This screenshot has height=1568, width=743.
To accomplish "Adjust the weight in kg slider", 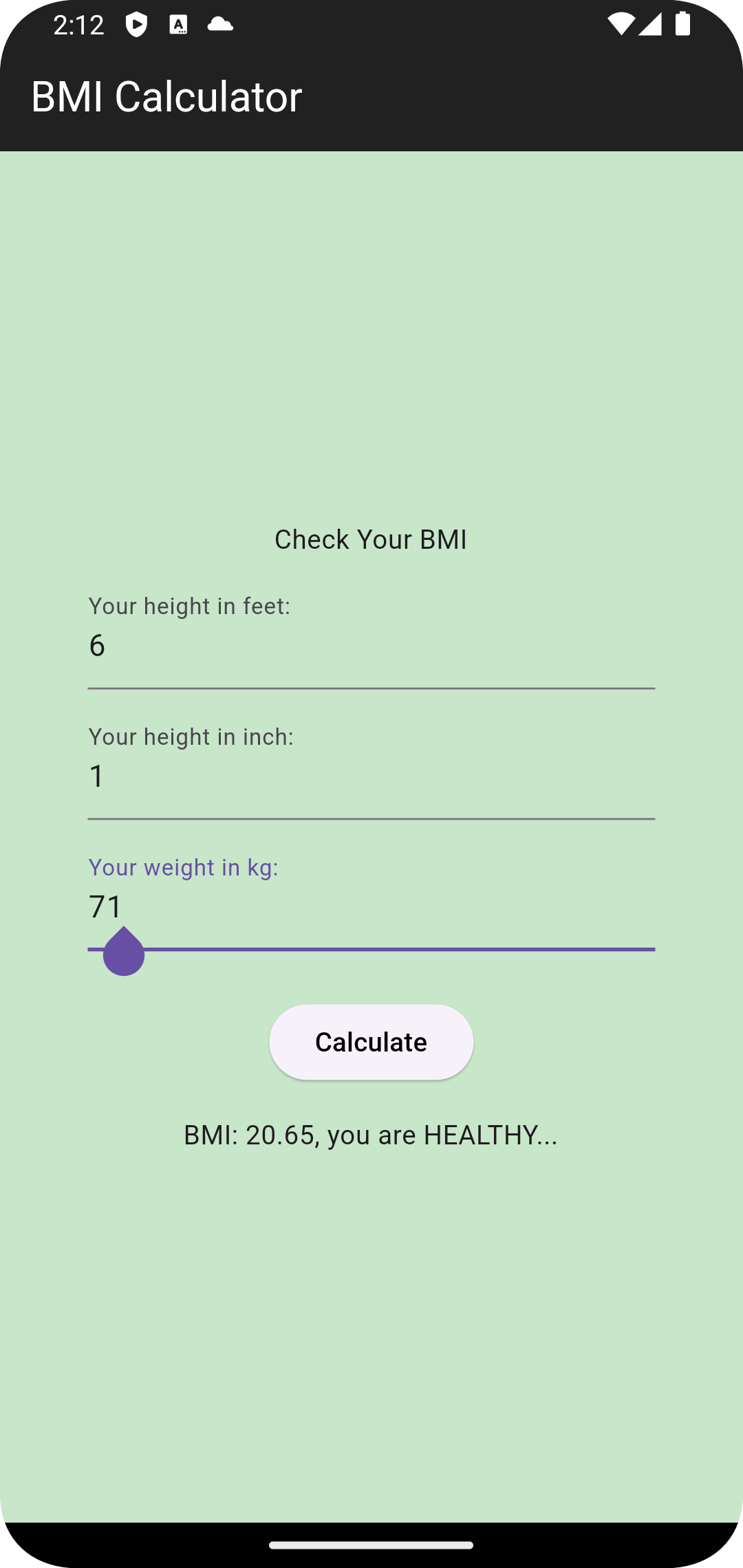I will (123, 951).
